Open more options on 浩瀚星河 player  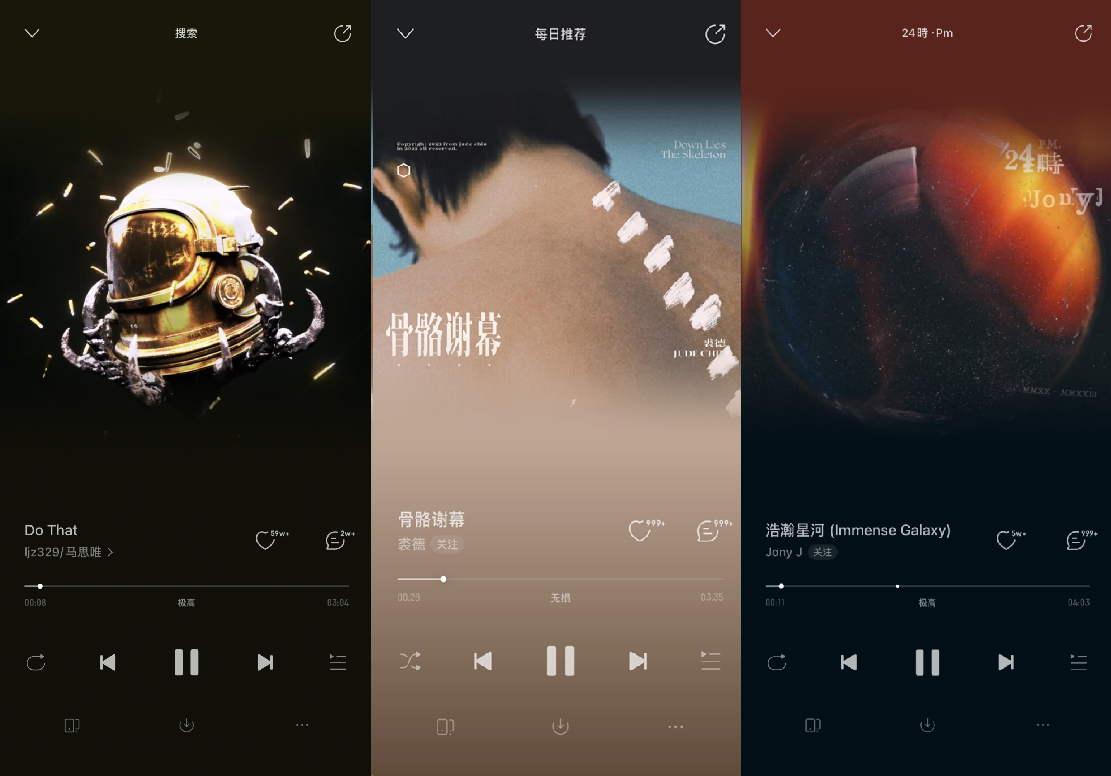coord(1043,725)
